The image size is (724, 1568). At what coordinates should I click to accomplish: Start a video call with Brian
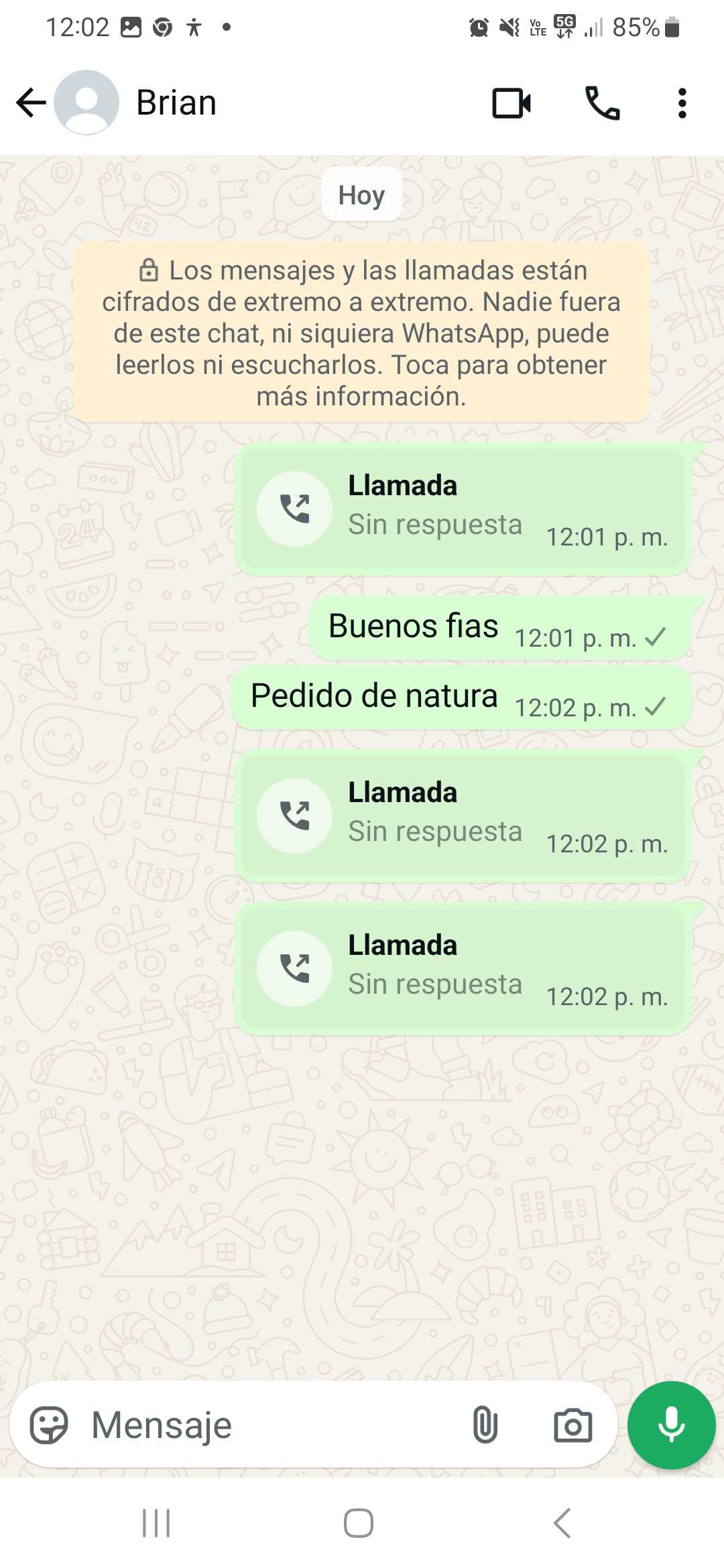click(511, 103)
